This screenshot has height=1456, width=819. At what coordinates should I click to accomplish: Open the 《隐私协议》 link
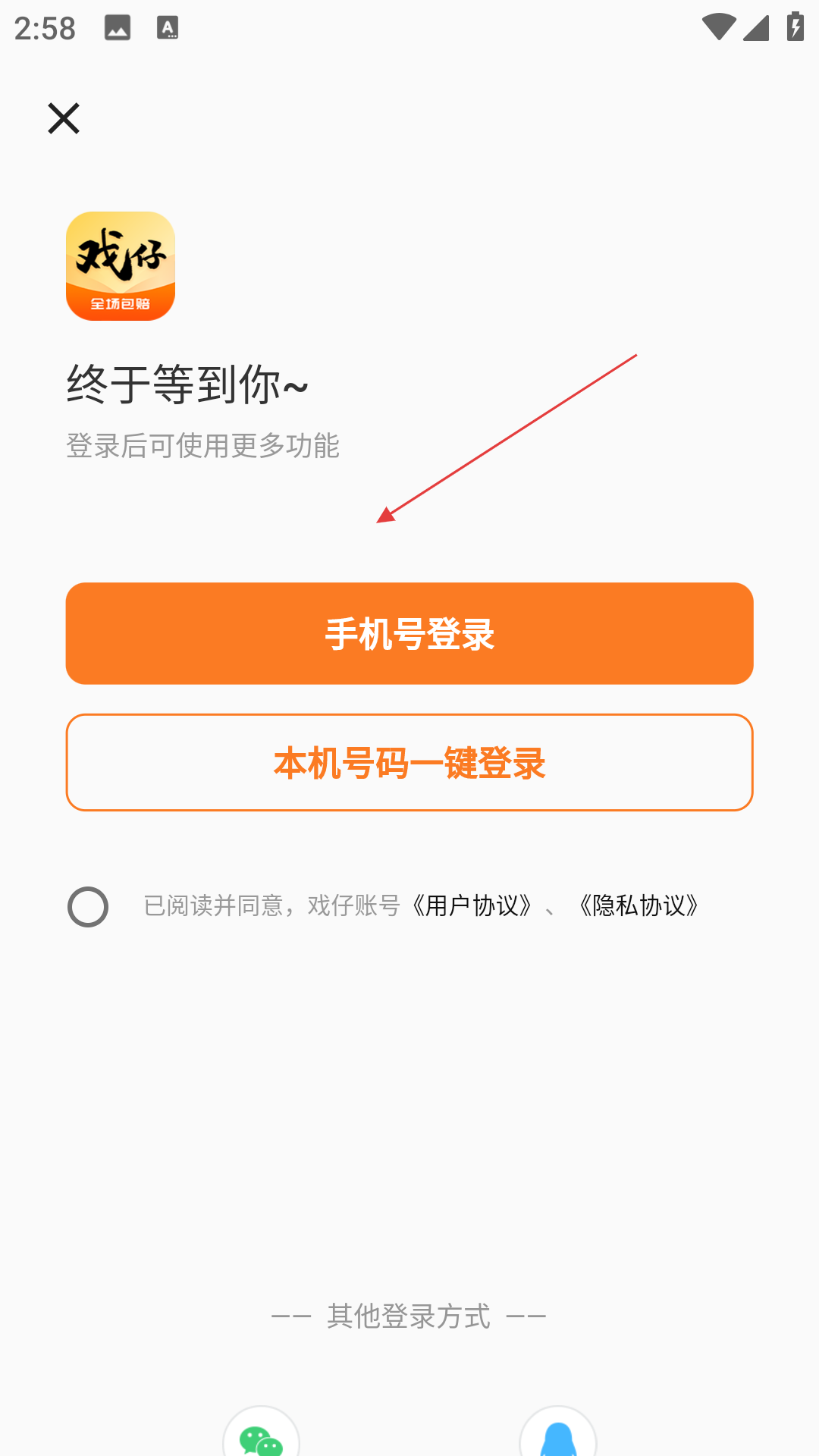click(639, 905)
